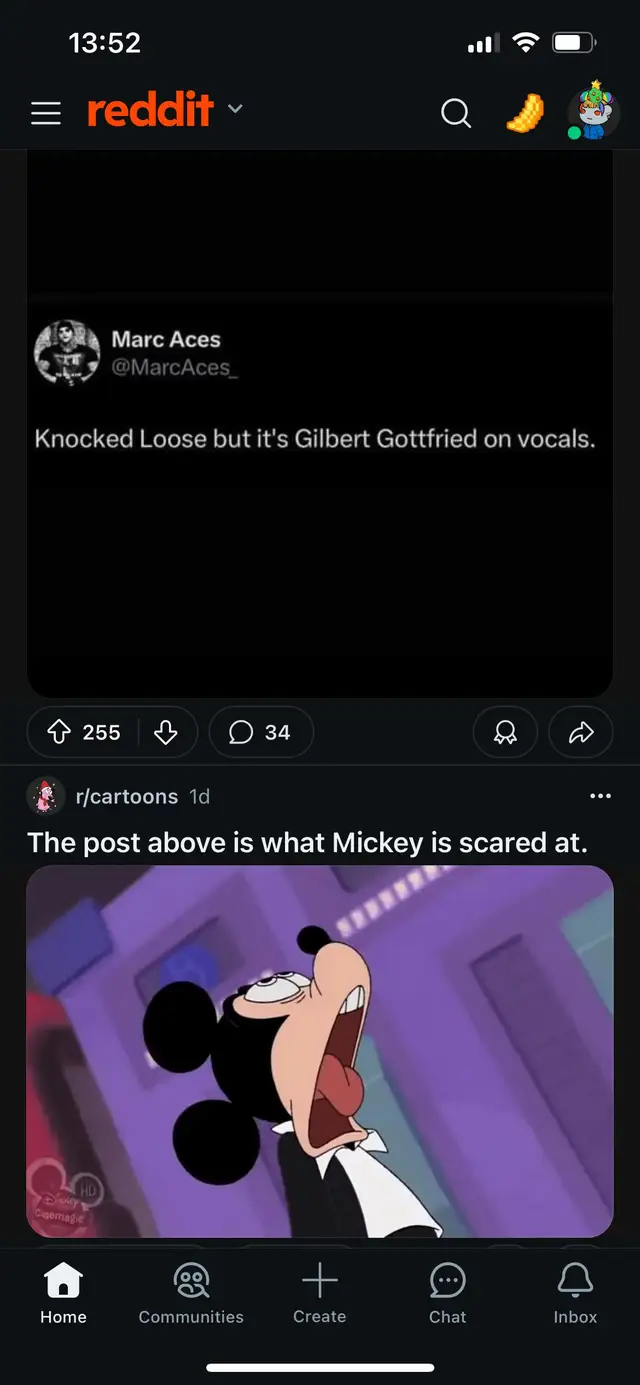Tap the golden streak icon in header
This screenshot has width=640, height=1385.
(x=524, y=113)
